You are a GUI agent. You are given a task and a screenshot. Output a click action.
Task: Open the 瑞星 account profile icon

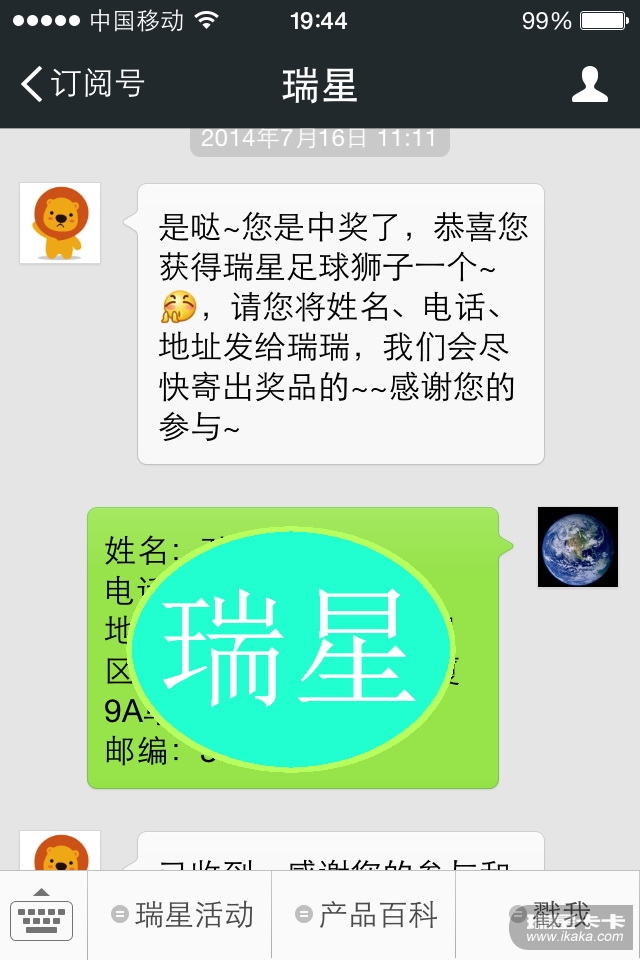pos(589,85)
